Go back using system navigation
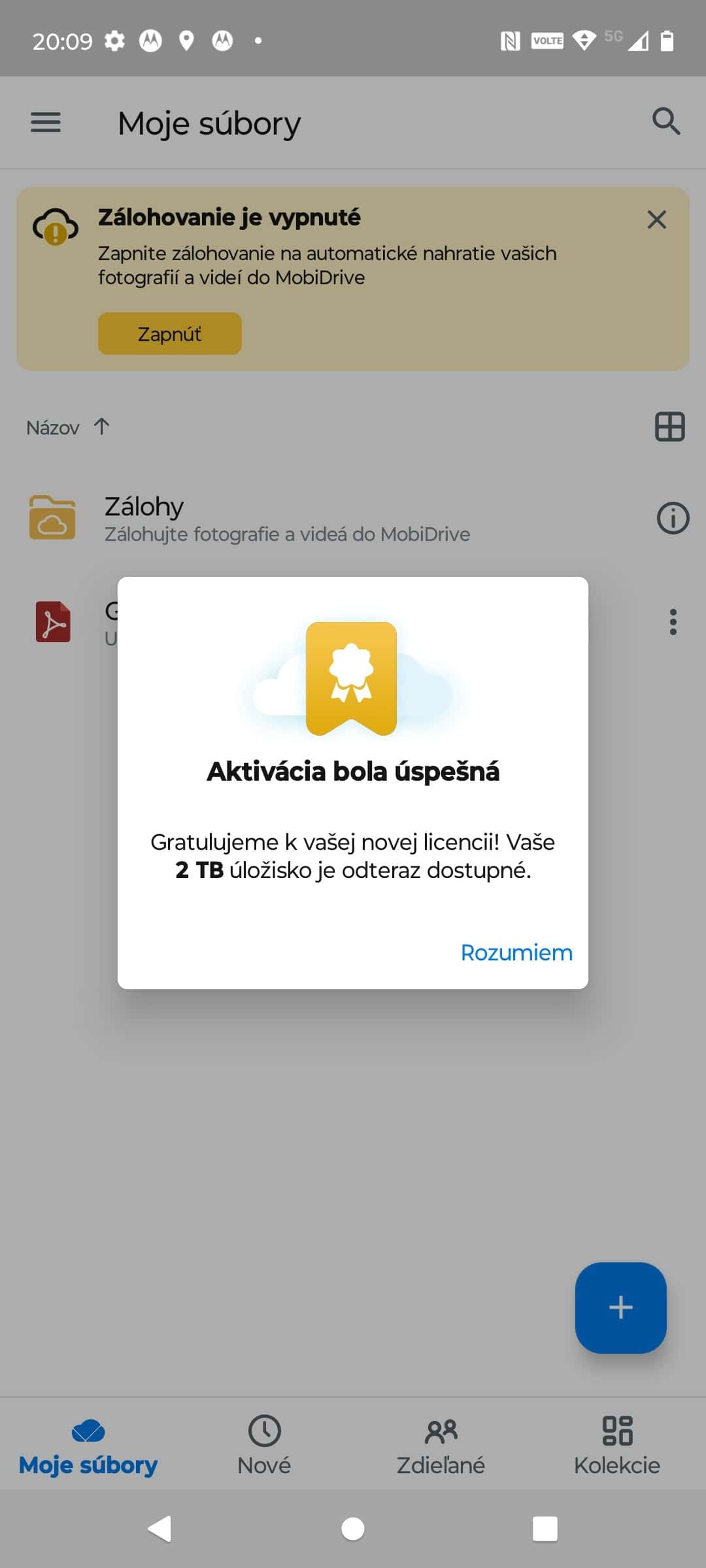Screen dimensions: 706x1568 coord(159,1529)
